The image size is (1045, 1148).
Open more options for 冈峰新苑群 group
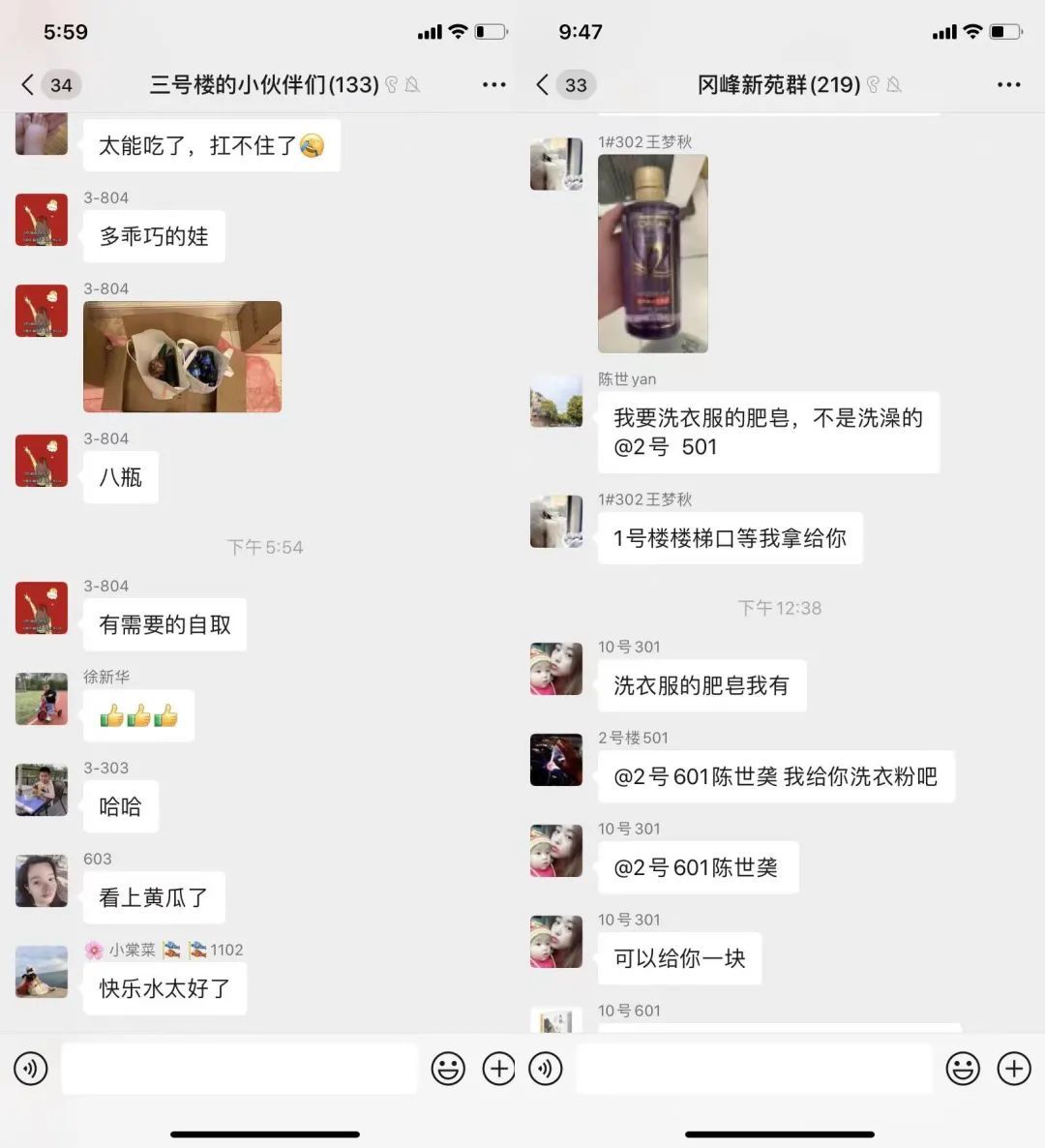coord(1008,85)
